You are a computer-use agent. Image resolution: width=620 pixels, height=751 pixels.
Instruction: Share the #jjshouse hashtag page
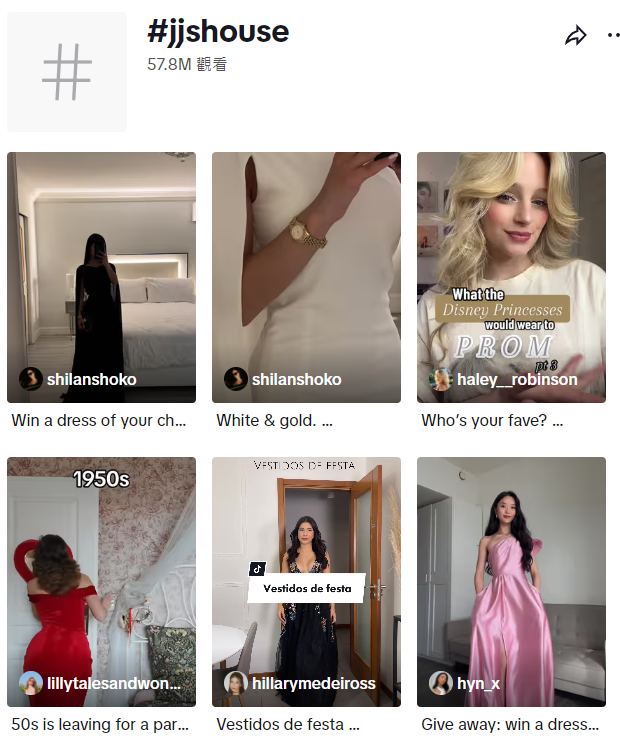click(x=575, y=36)
